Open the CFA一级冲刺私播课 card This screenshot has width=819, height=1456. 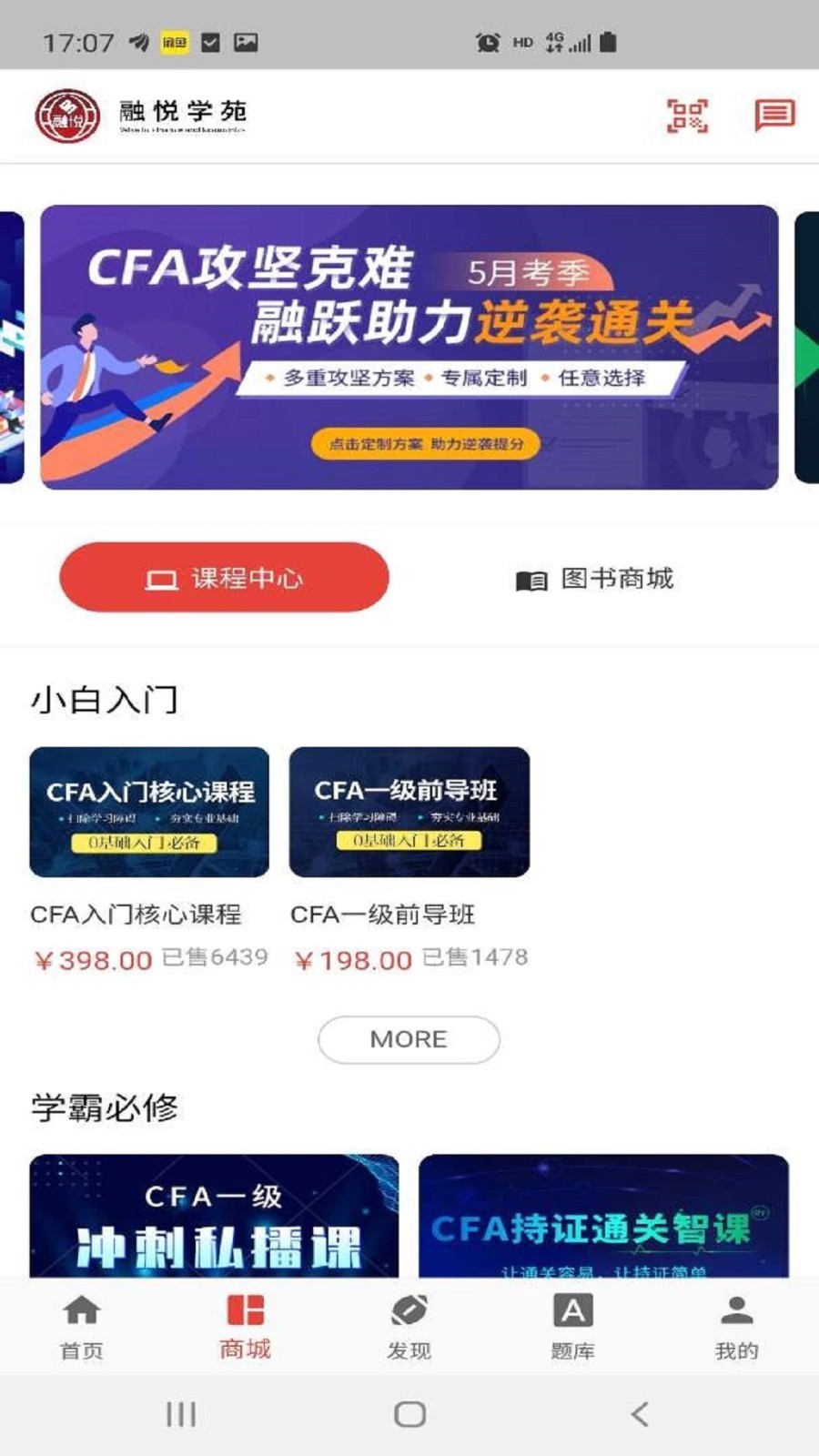tap(214, 1216)
